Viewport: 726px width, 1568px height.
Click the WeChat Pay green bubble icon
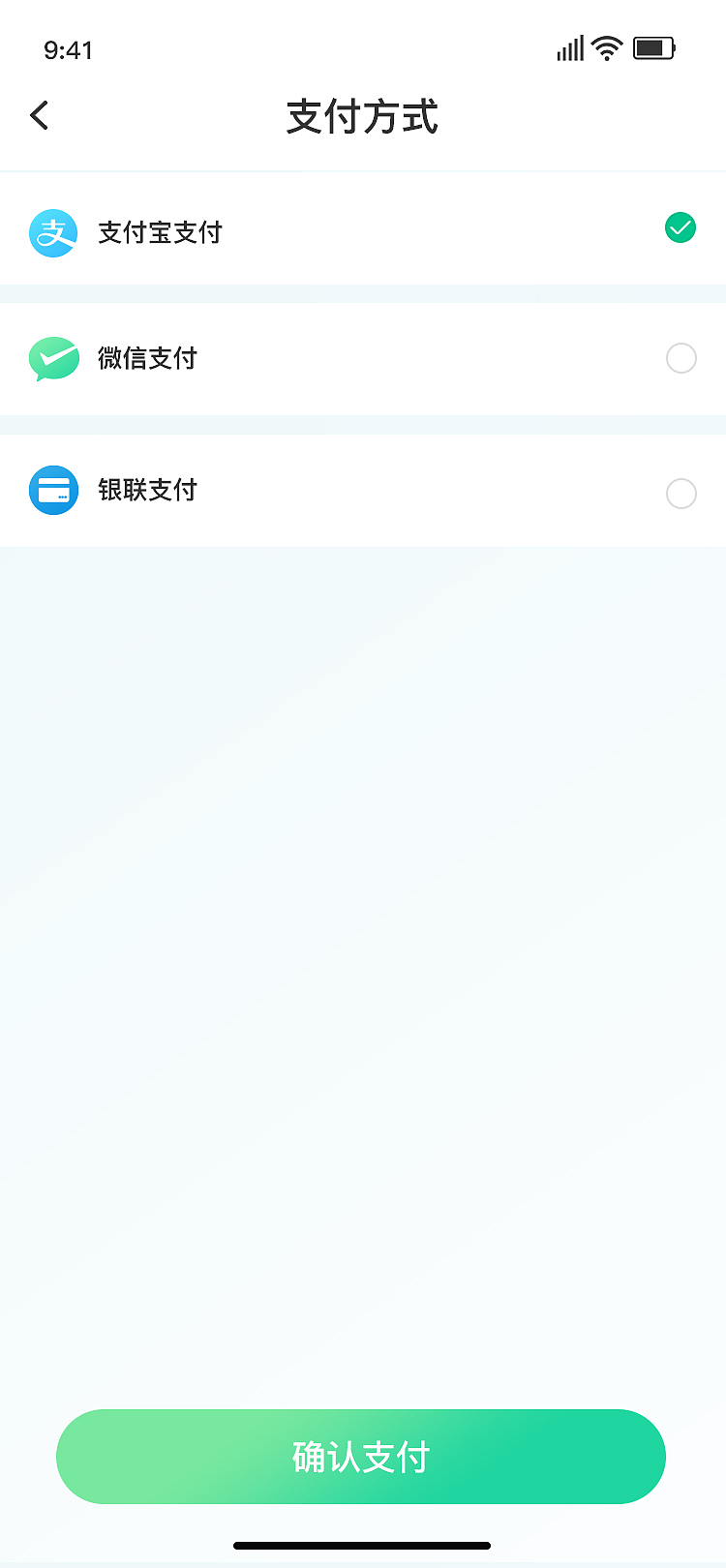(x=53, y=358)
